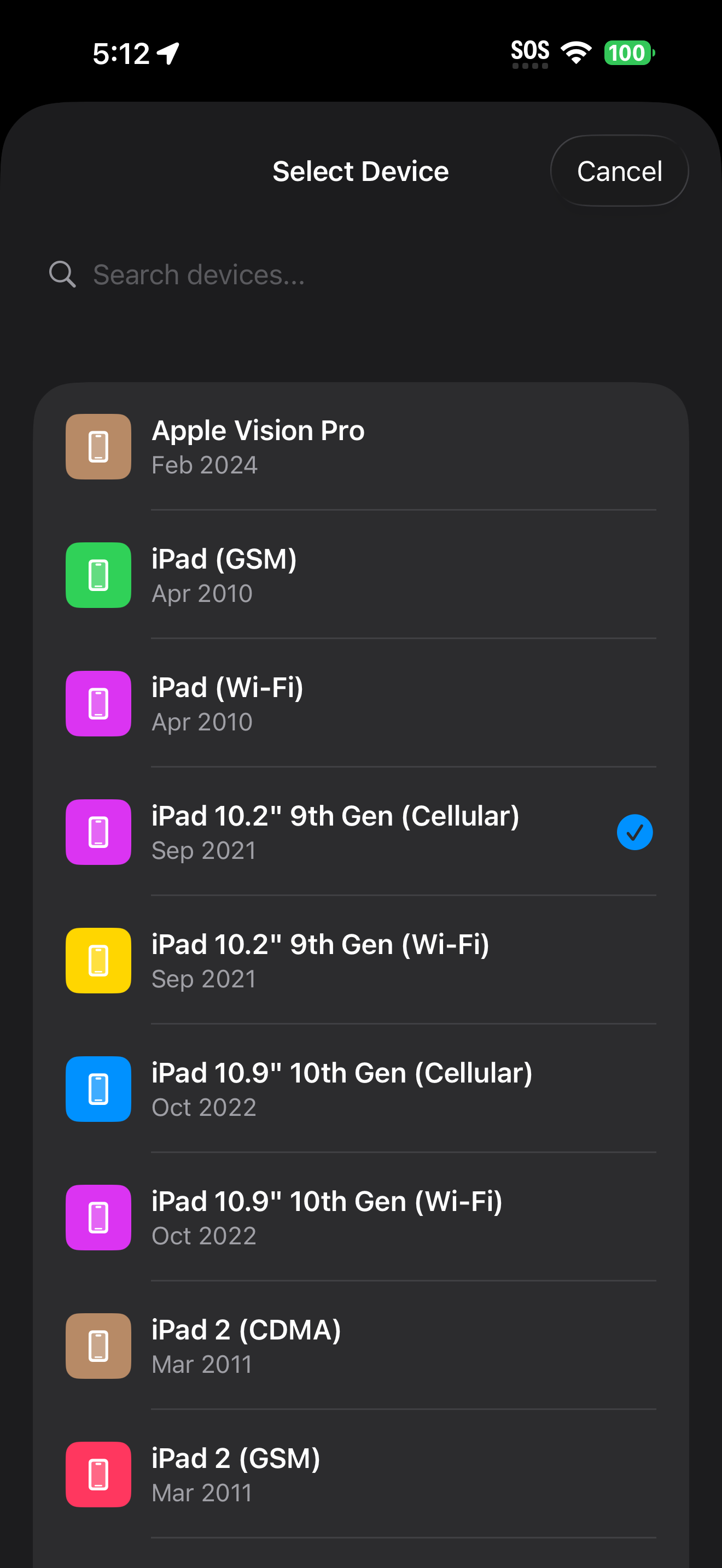Click the Apple Vision Pro device icon
Screen dimensions: 722x1568
click(98, 447)
